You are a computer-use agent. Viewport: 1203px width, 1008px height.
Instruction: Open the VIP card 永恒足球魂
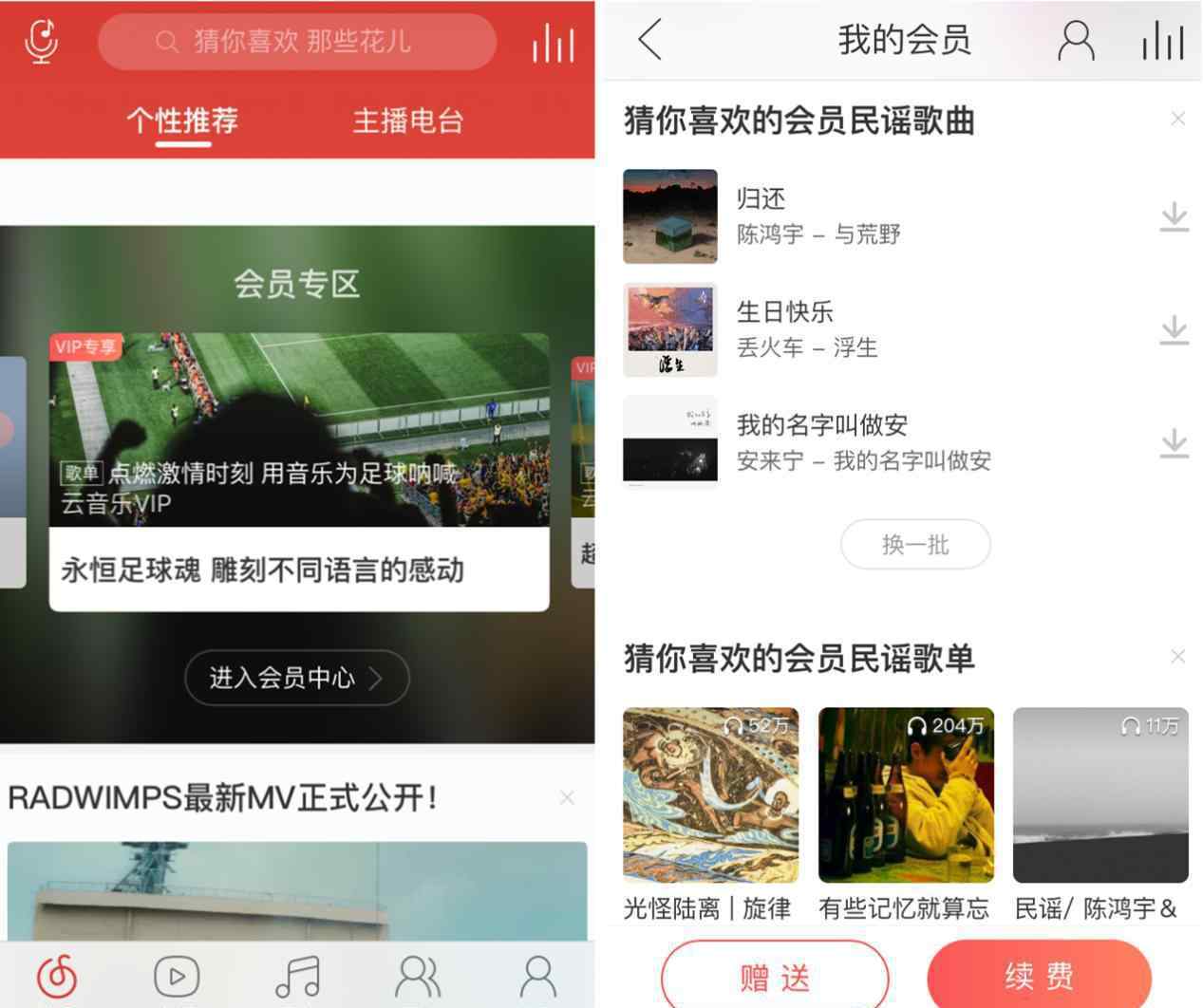[x=299, y=472]
